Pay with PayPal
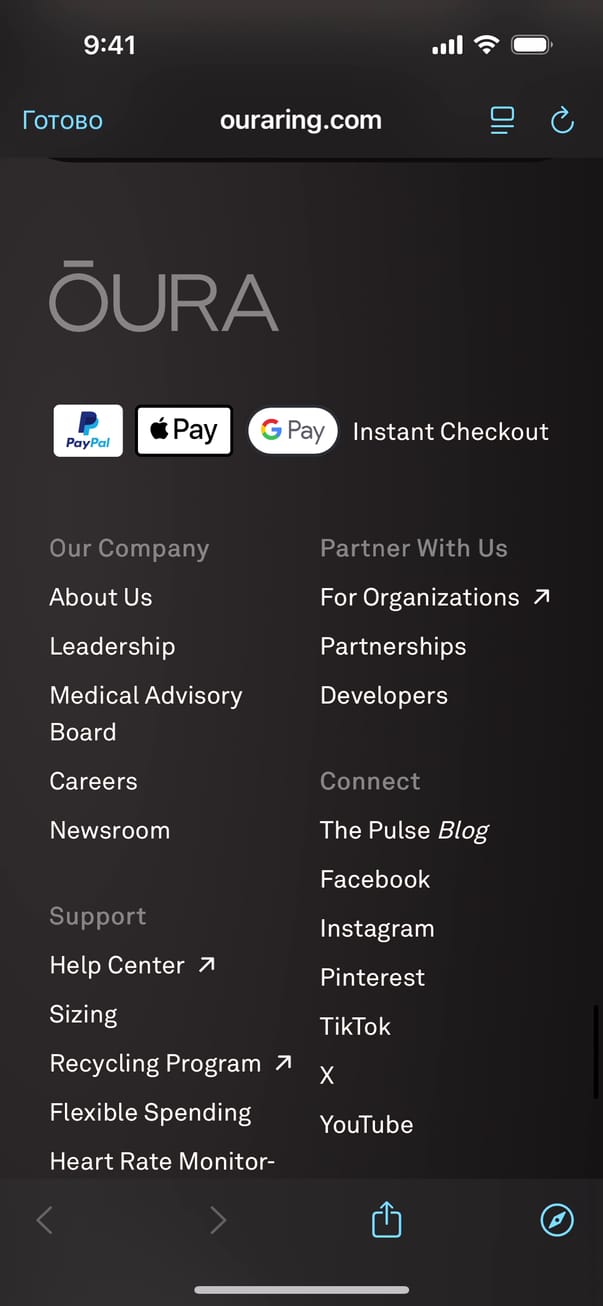Viewport: 603px width, 1306px height. pyautogui.click(x=88, y=431)
